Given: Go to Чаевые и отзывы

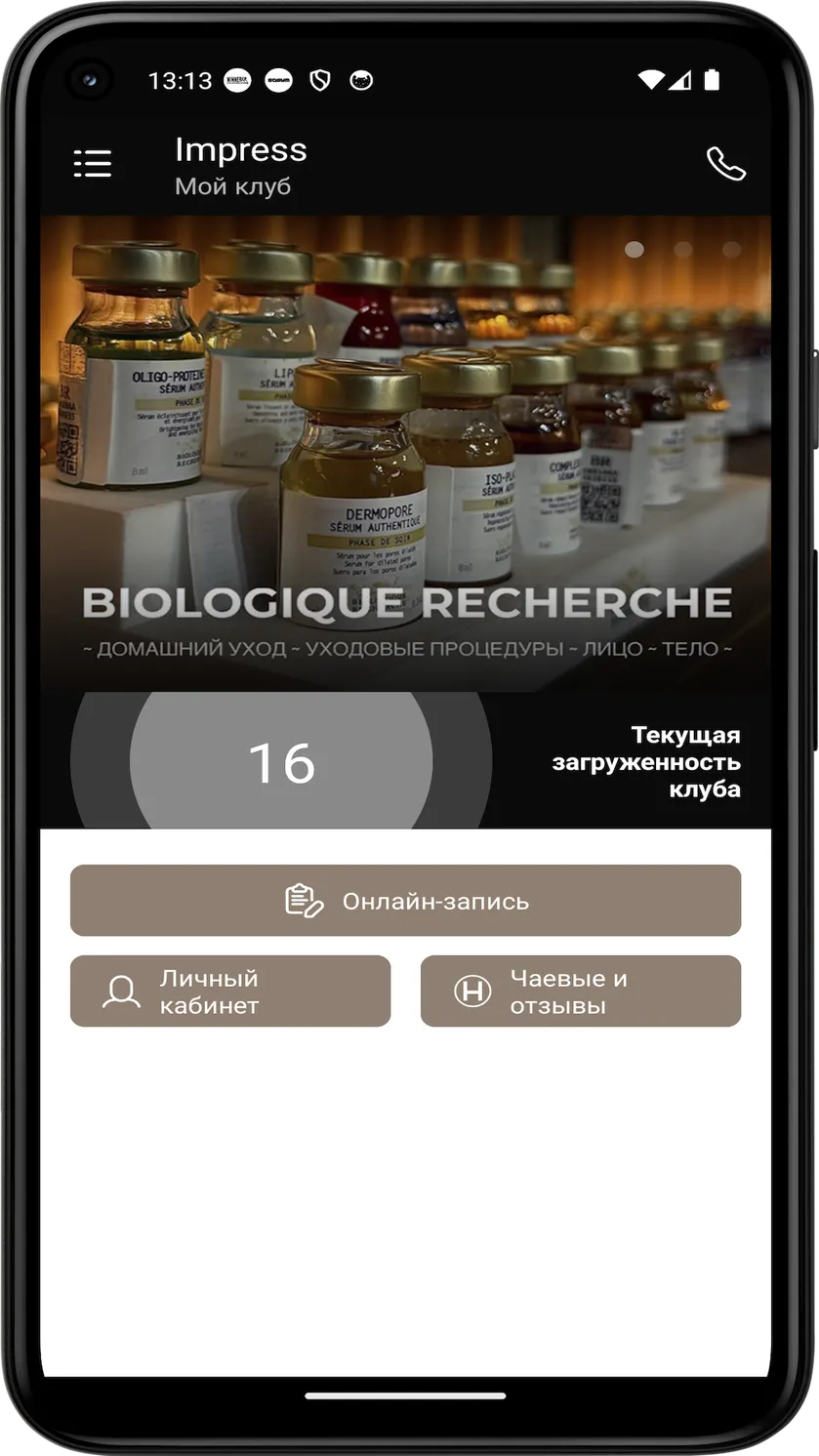Looking at the screenshot, I should (581, 991).
